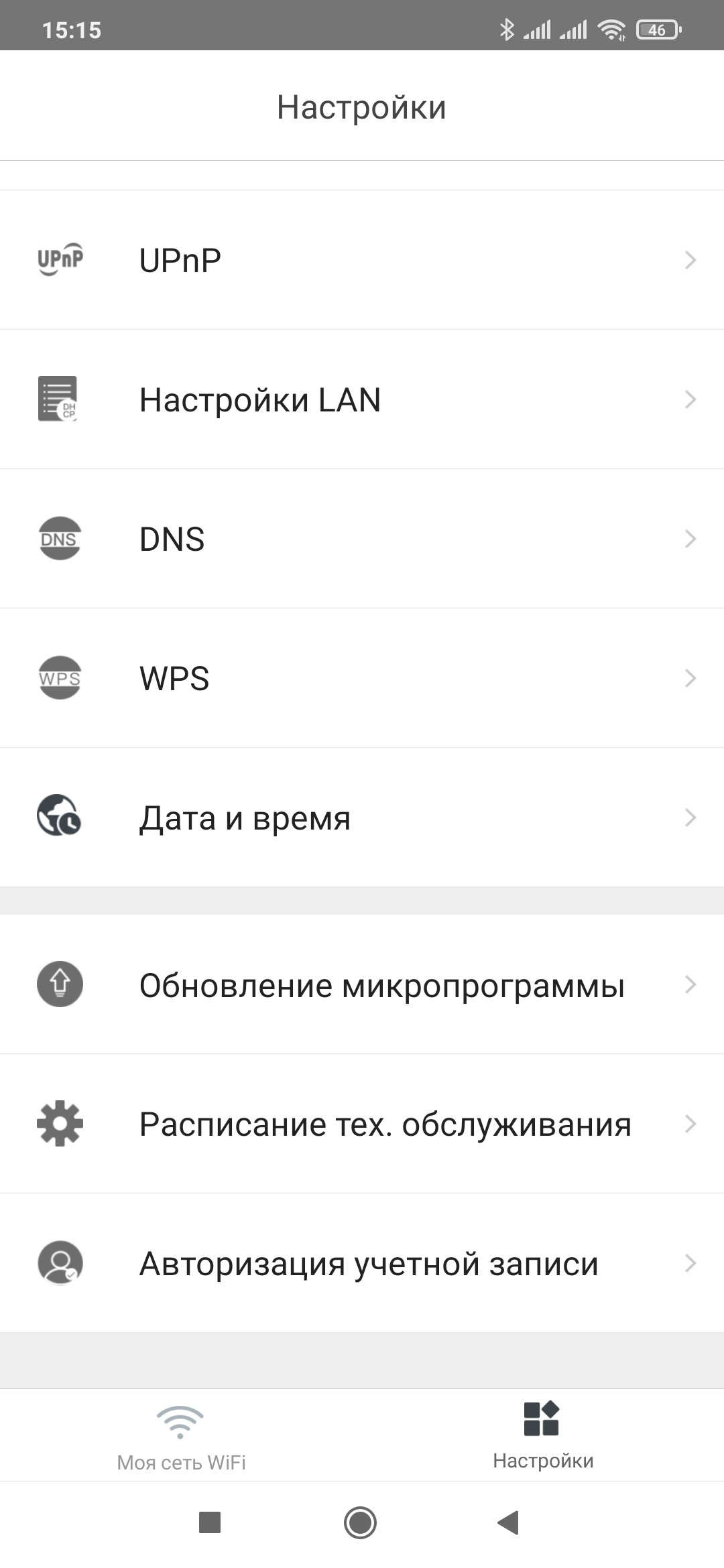Switch to the Моя сеть WiFi tab
The width and height of the screenshot is (724, 1568).
[x=181, y=1435]
